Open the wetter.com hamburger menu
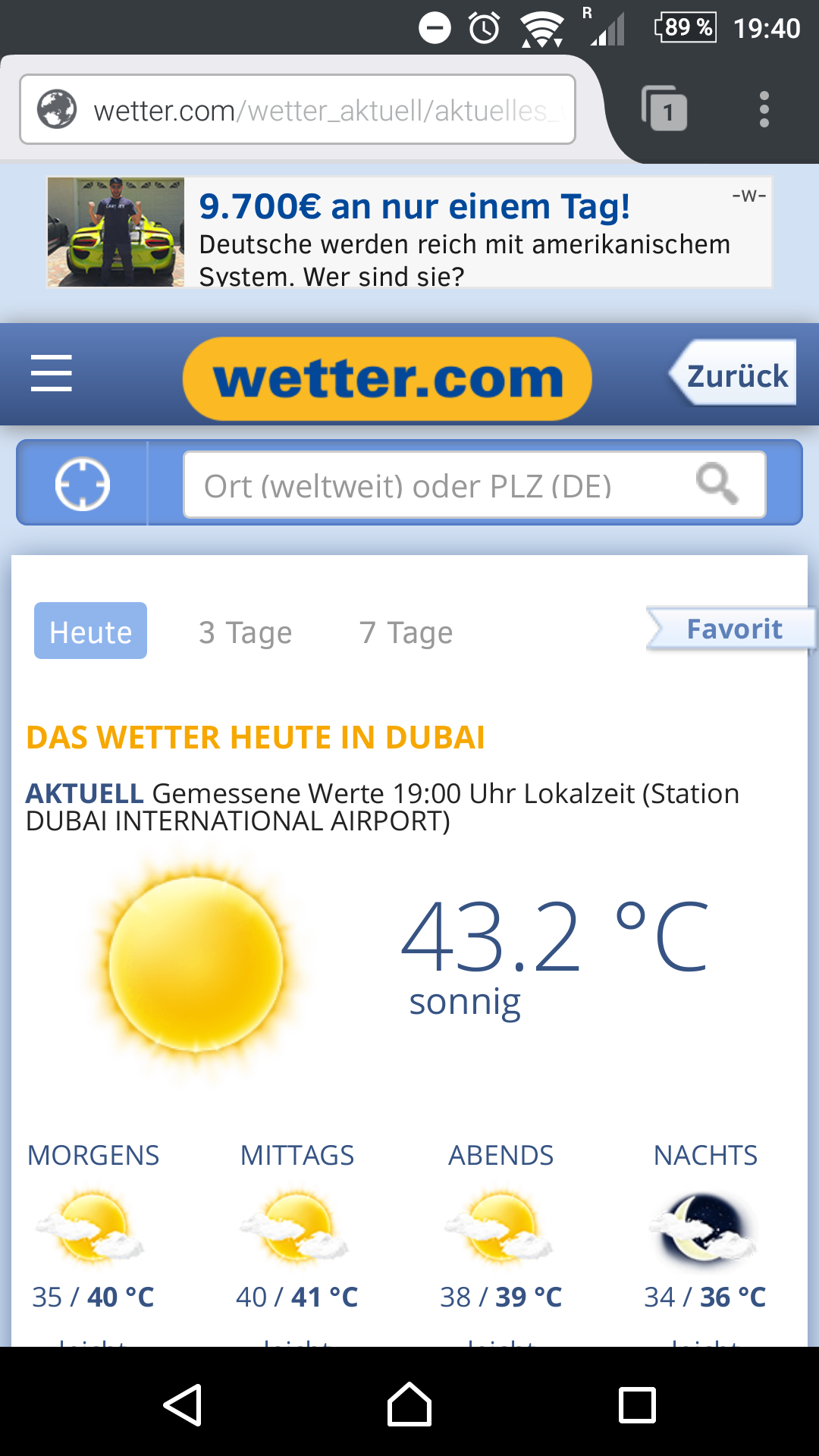Viewport: 819px width, 1456px height. click(52, 373)
